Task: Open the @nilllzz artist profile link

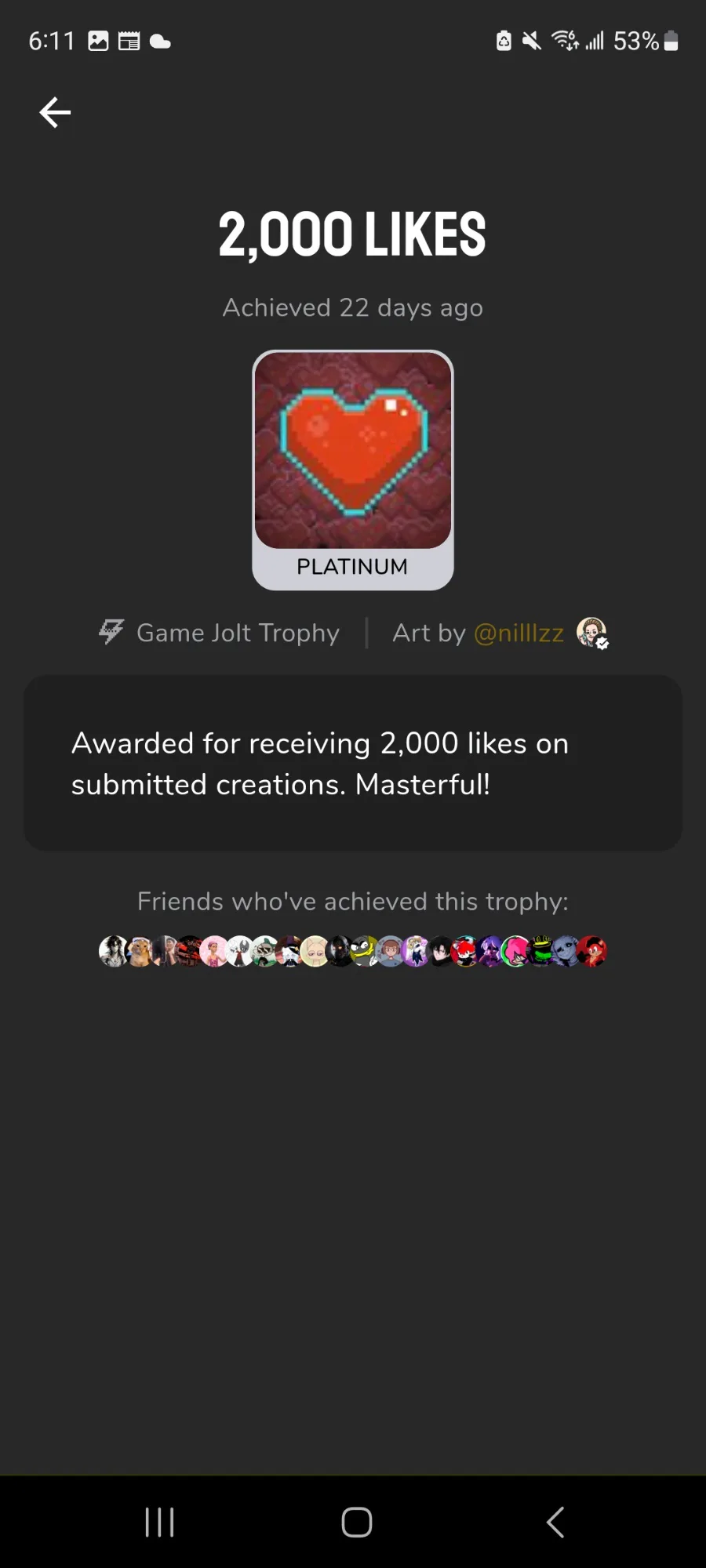Action: pos(519,633)
